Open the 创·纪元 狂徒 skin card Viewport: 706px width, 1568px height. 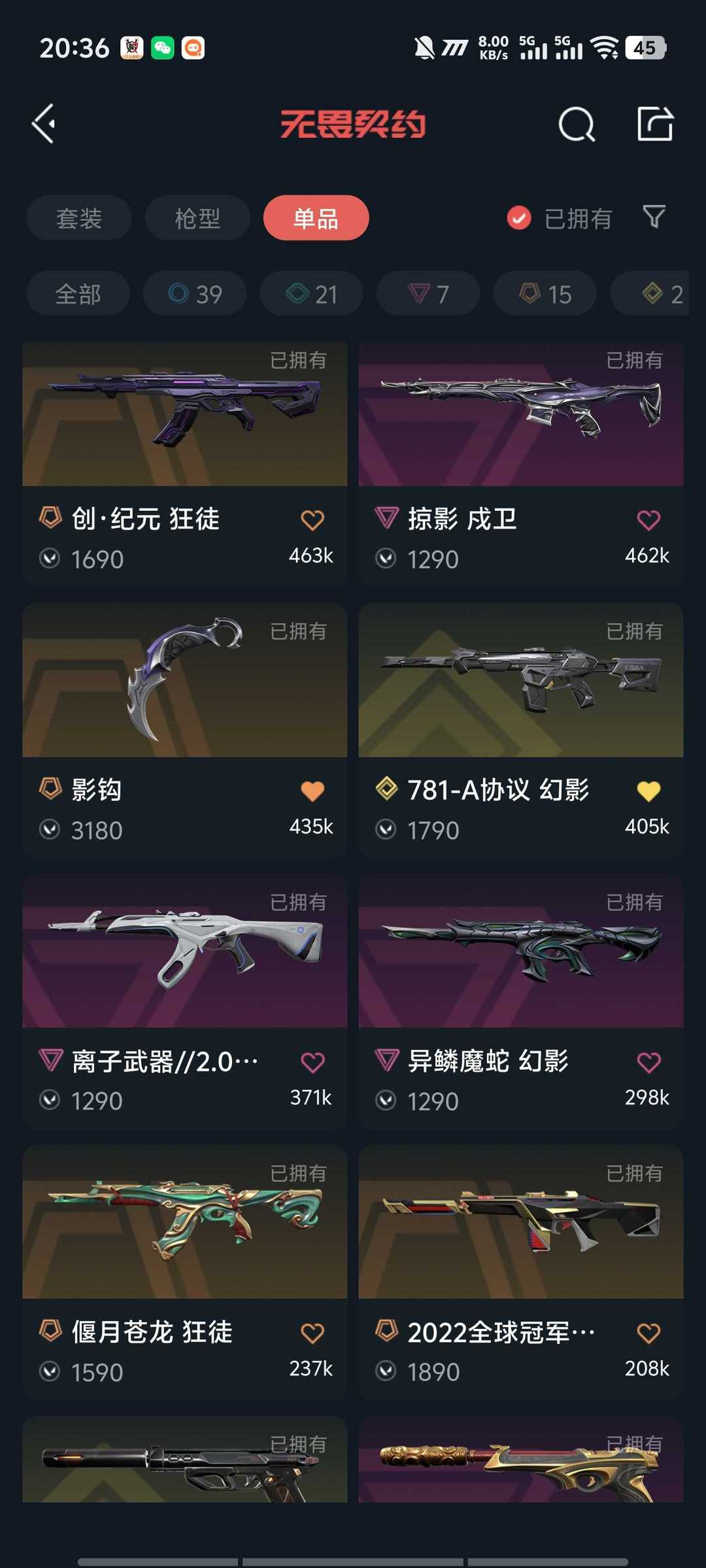coord(184,418)
